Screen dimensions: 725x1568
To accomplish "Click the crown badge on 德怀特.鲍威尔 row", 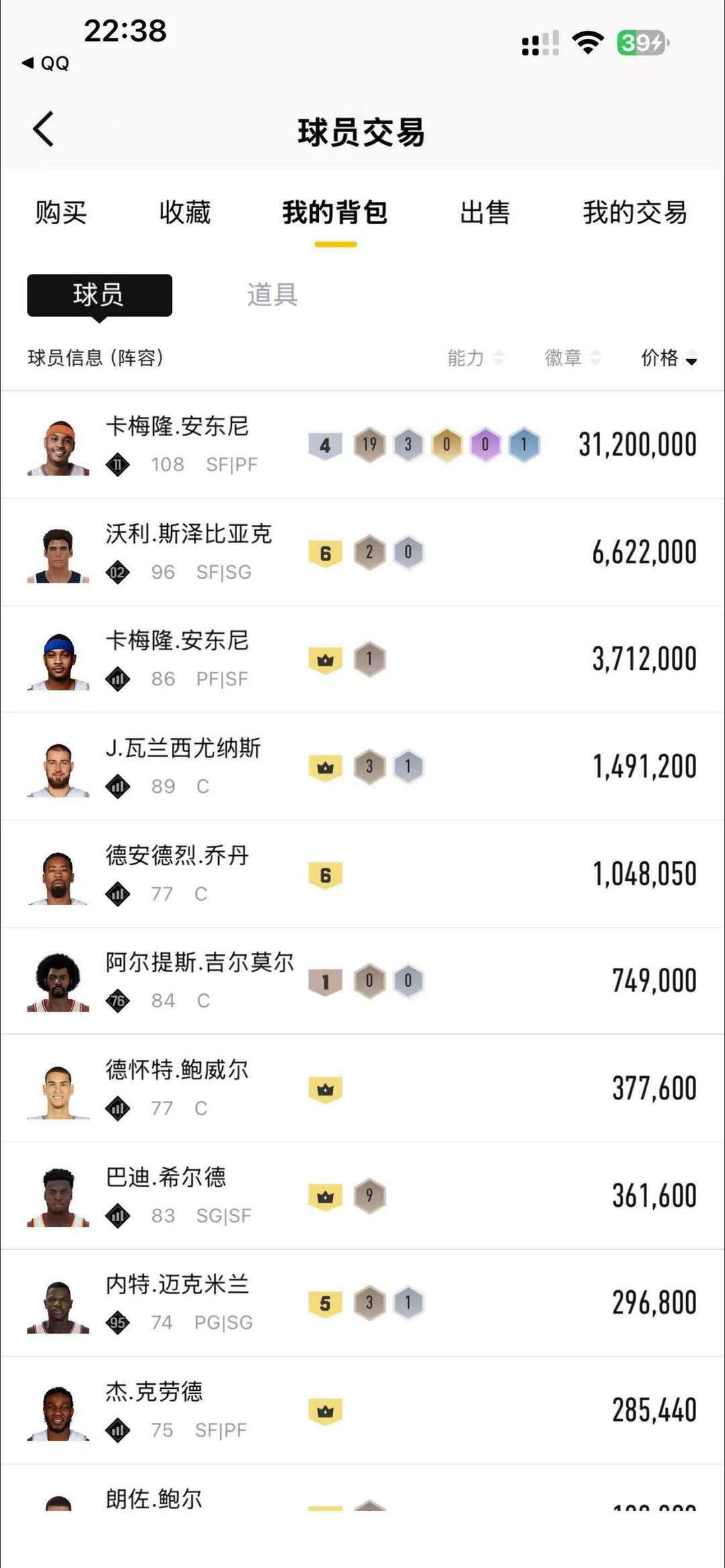I will (326, 1087).
